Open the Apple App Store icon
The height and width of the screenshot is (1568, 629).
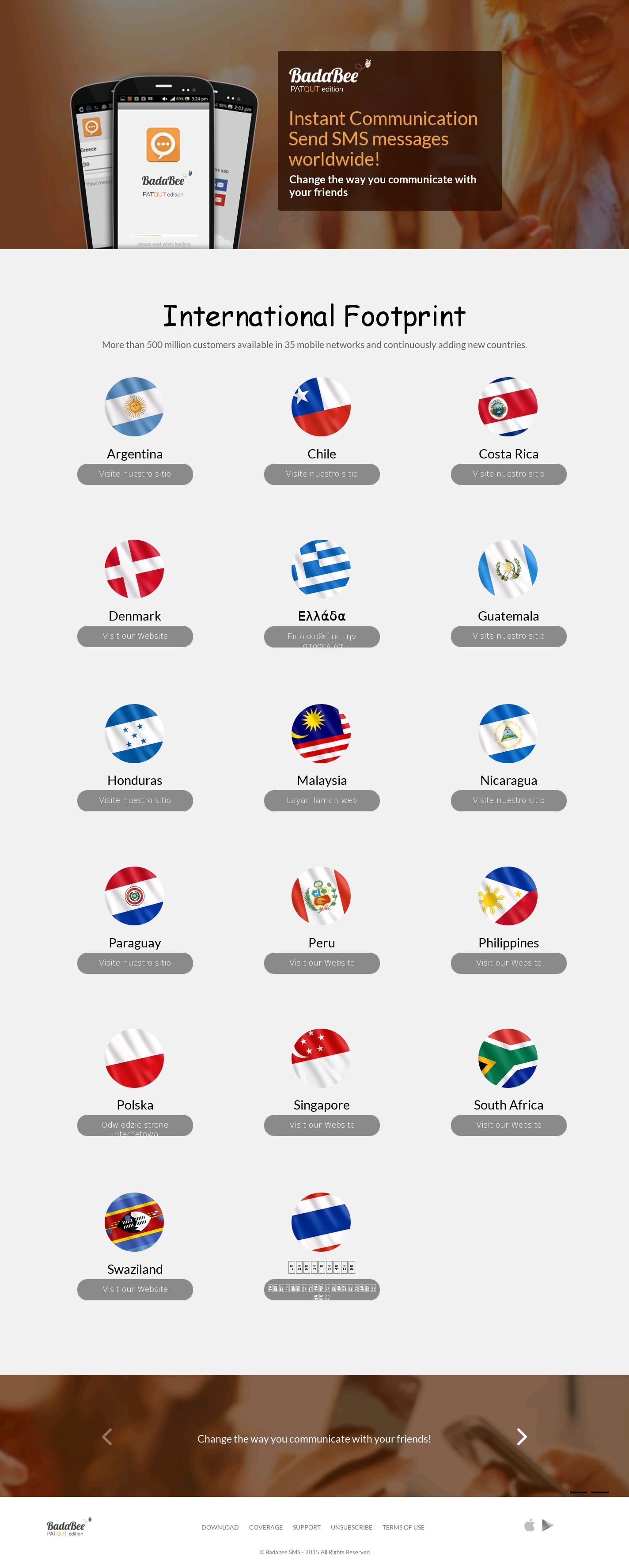[x=529, y=1525]
